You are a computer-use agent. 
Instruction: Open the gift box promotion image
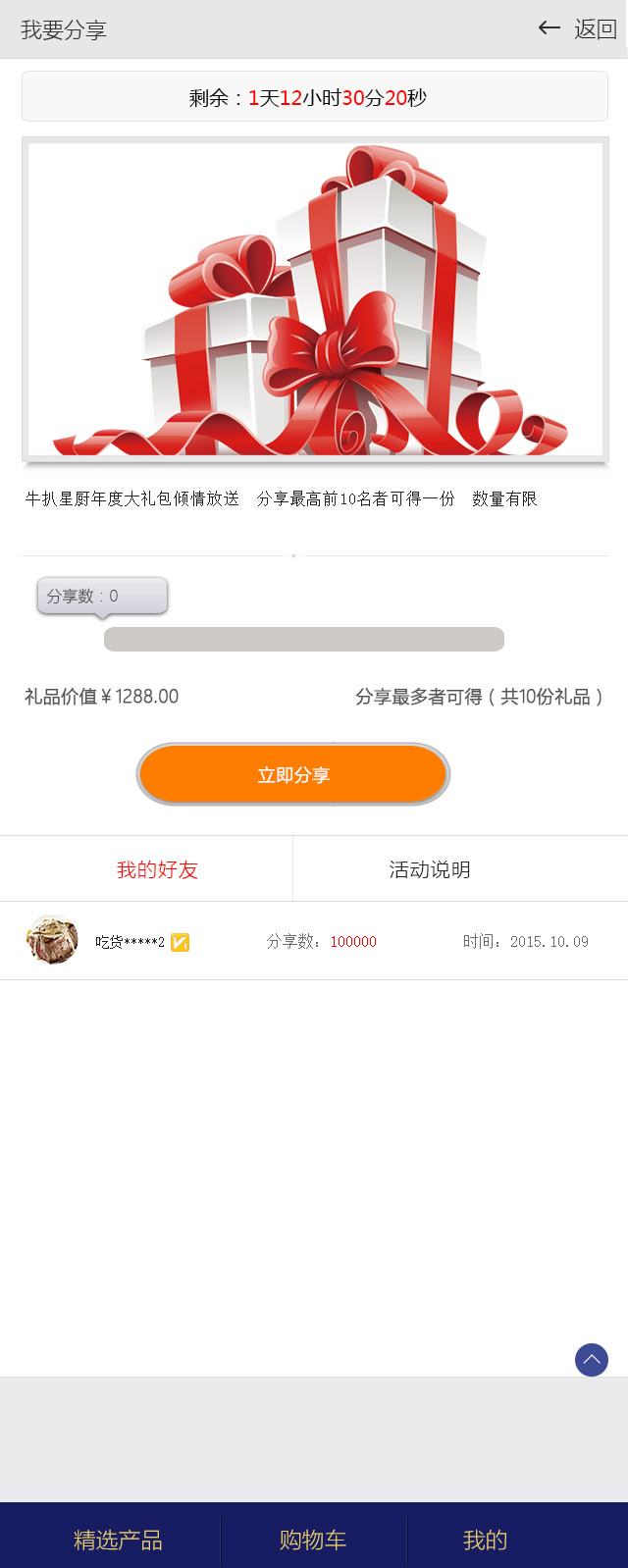click(x=315, y=299)
